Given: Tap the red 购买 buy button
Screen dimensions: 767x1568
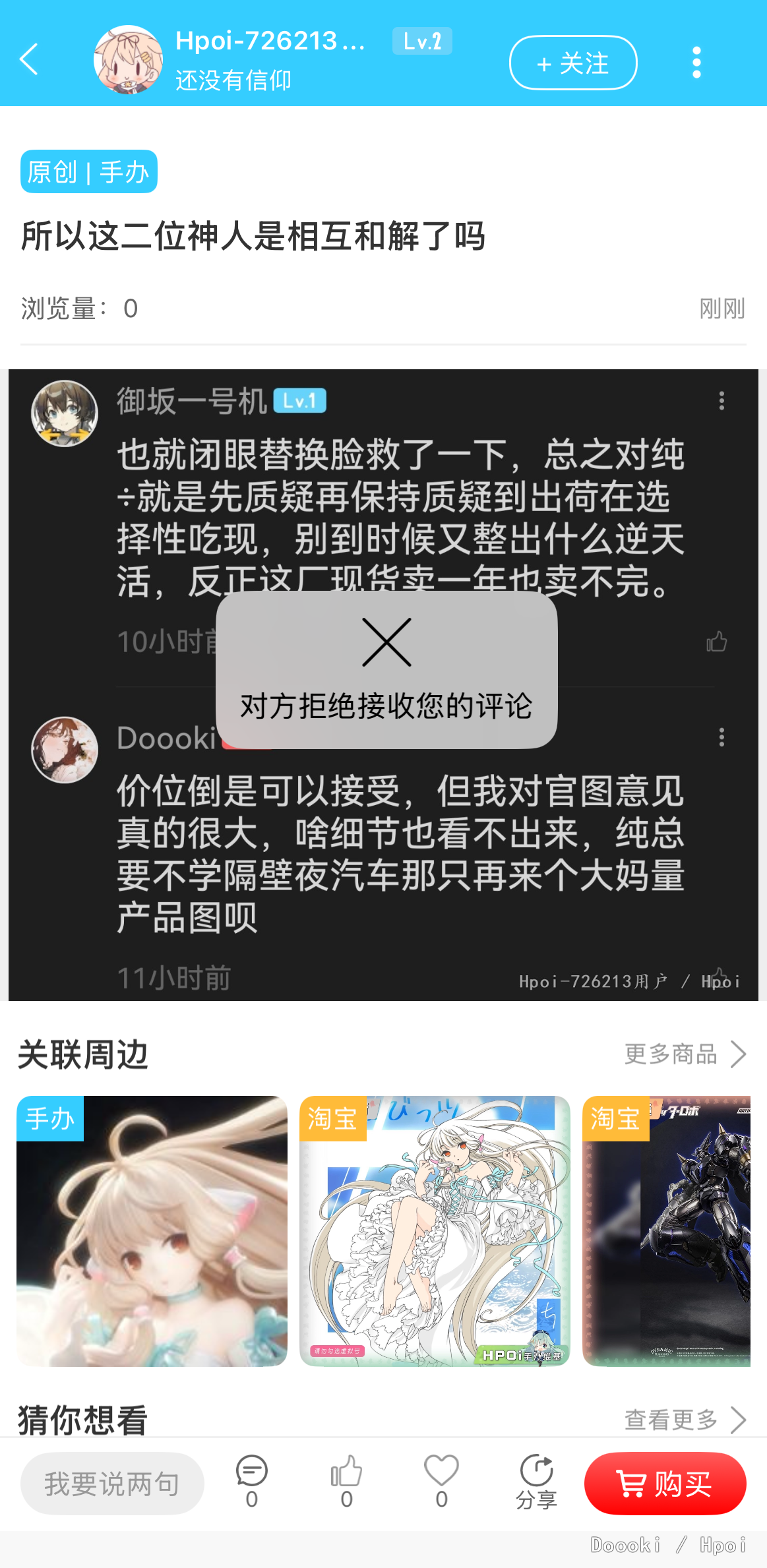Looking at the screenshot, I should tap(665, 1484).
